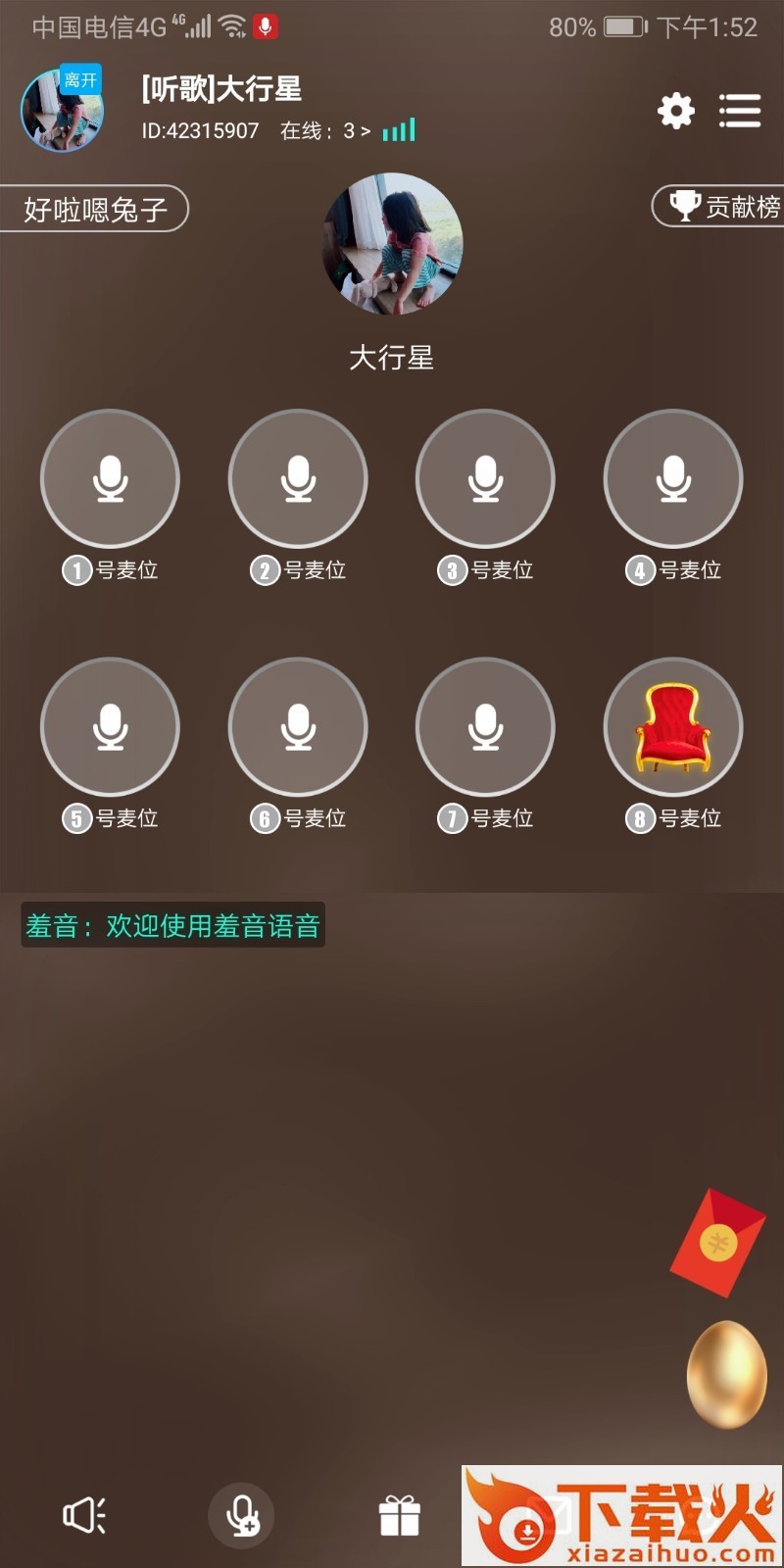
Task: Tap the 离开 leave badge
Action: pyautogui.click(x=80, y=80)
